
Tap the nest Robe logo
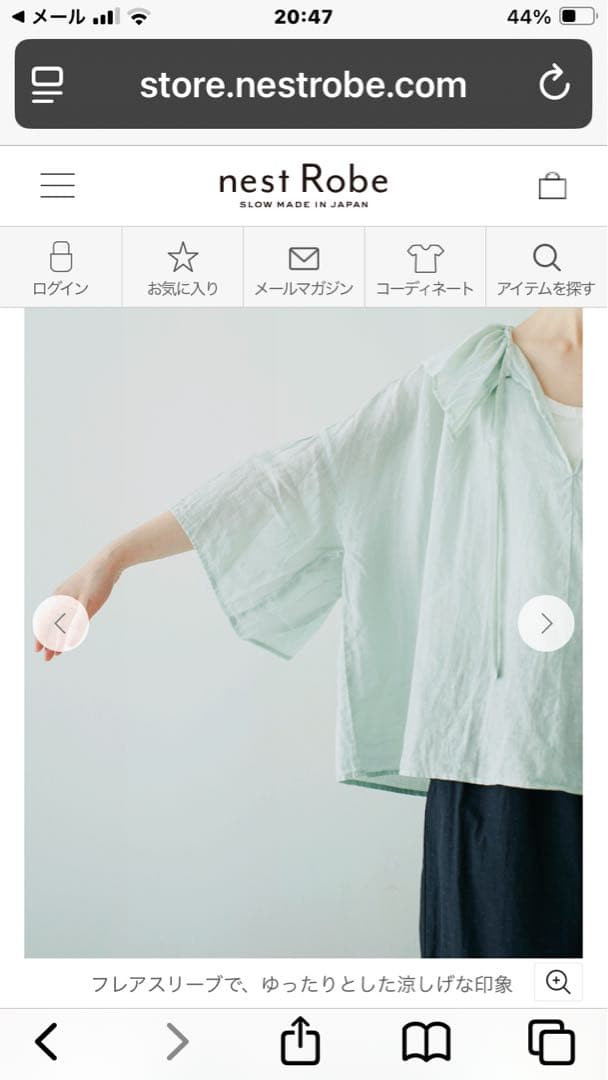pyautogui.click(x=303, y=184)
